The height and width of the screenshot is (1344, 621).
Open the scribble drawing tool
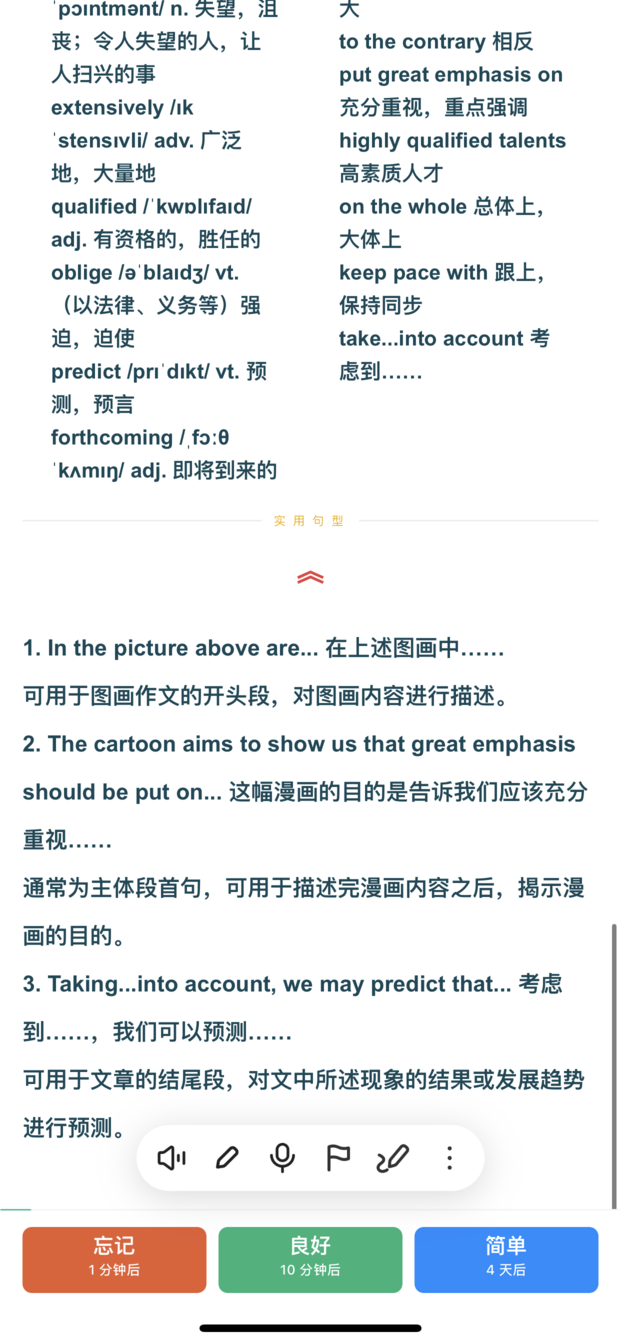(393, 1158)
